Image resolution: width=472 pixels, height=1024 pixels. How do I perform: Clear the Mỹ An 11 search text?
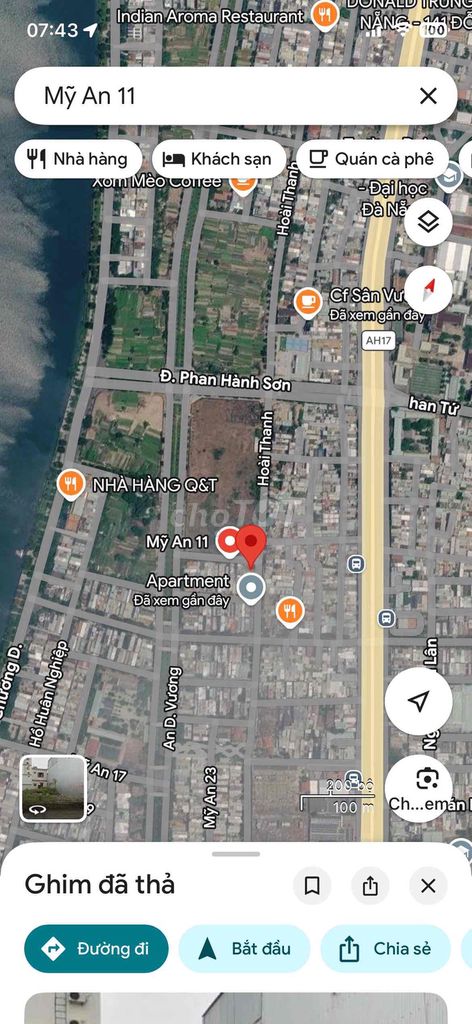tap(428, 97)
